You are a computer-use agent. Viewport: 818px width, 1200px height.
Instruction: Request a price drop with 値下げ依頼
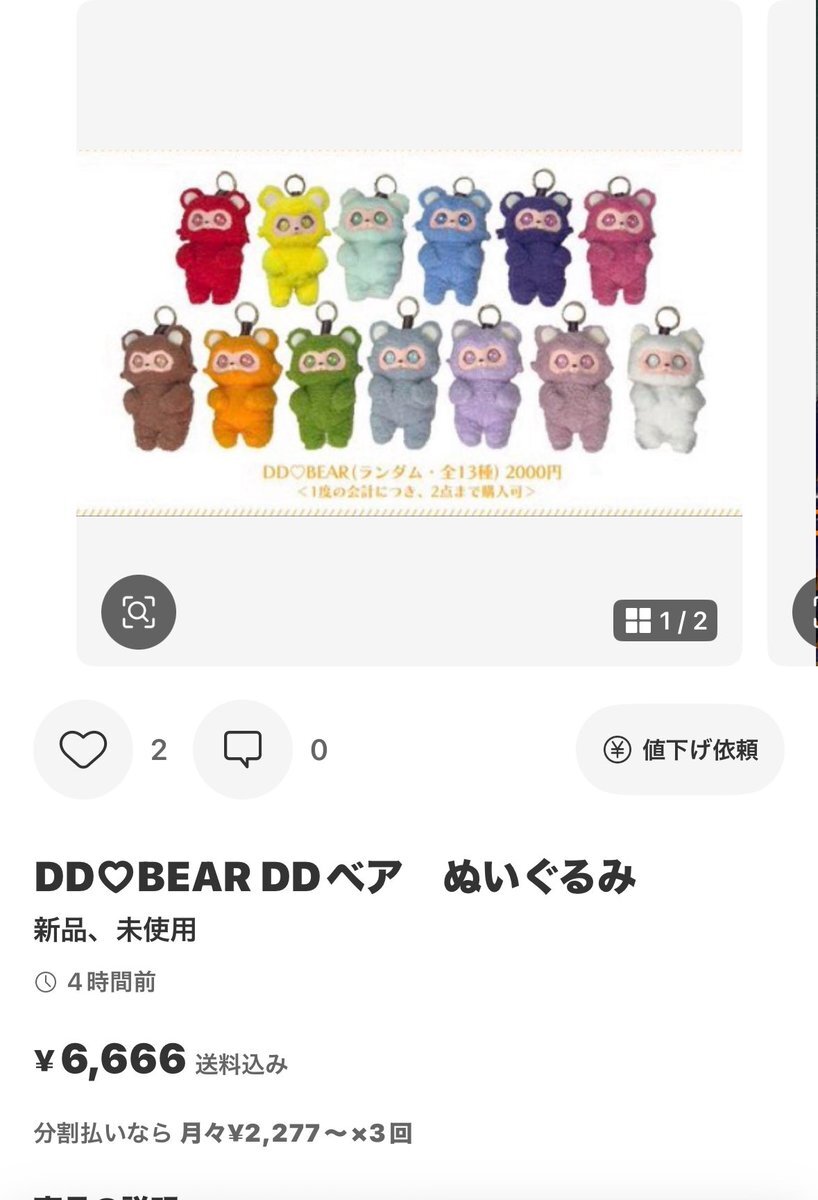point(680,749)
